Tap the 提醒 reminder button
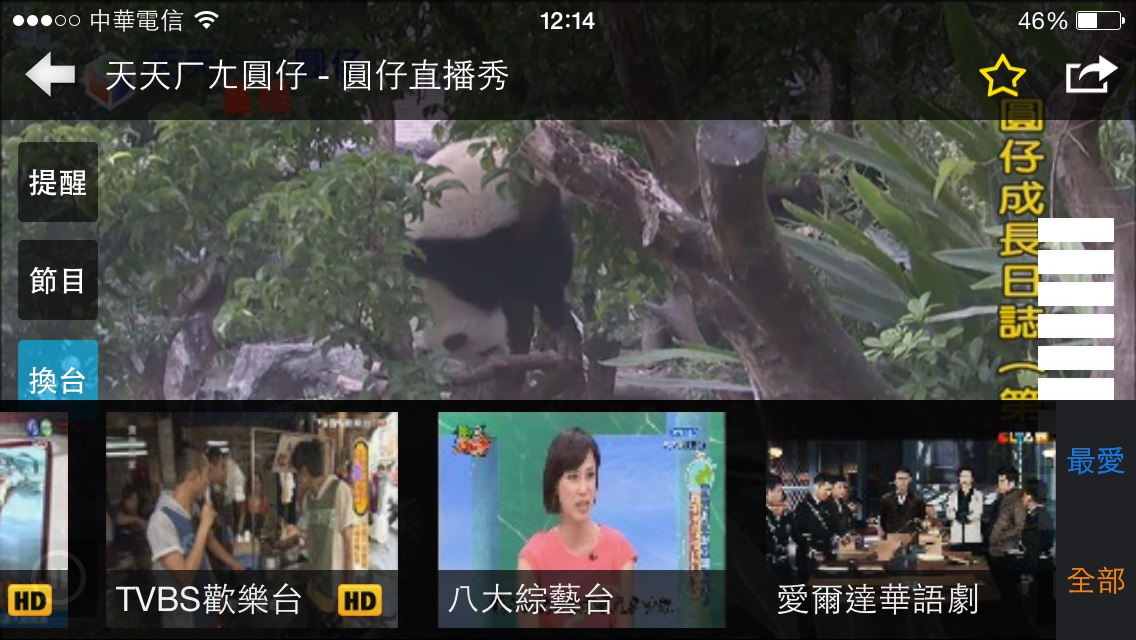The image size is (1136, 640). pyautogui.click(x=58, y=182)
